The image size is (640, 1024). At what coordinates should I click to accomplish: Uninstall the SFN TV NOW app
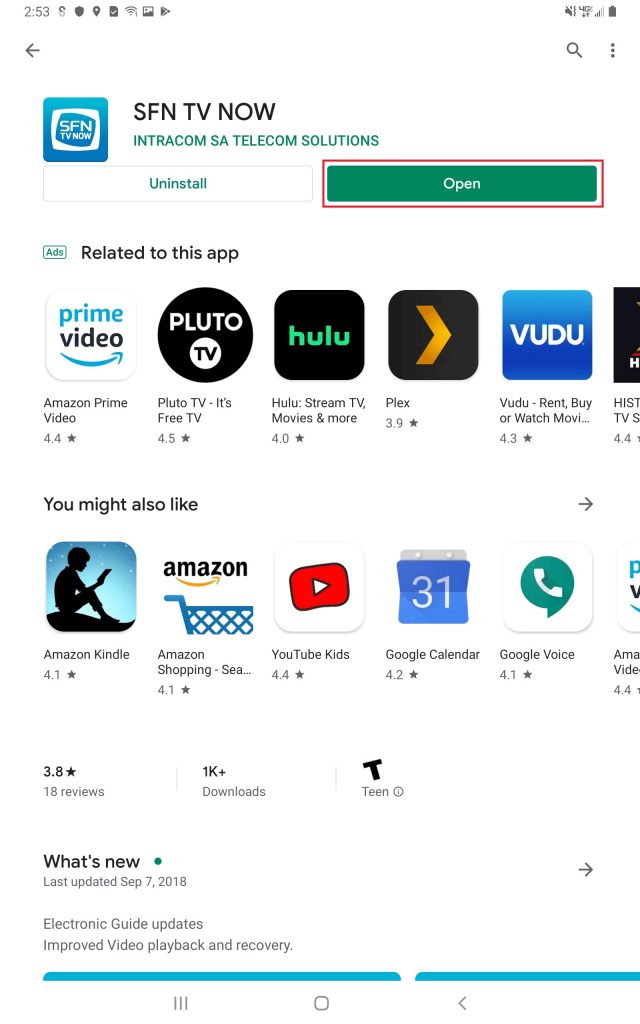pos(178,184)
